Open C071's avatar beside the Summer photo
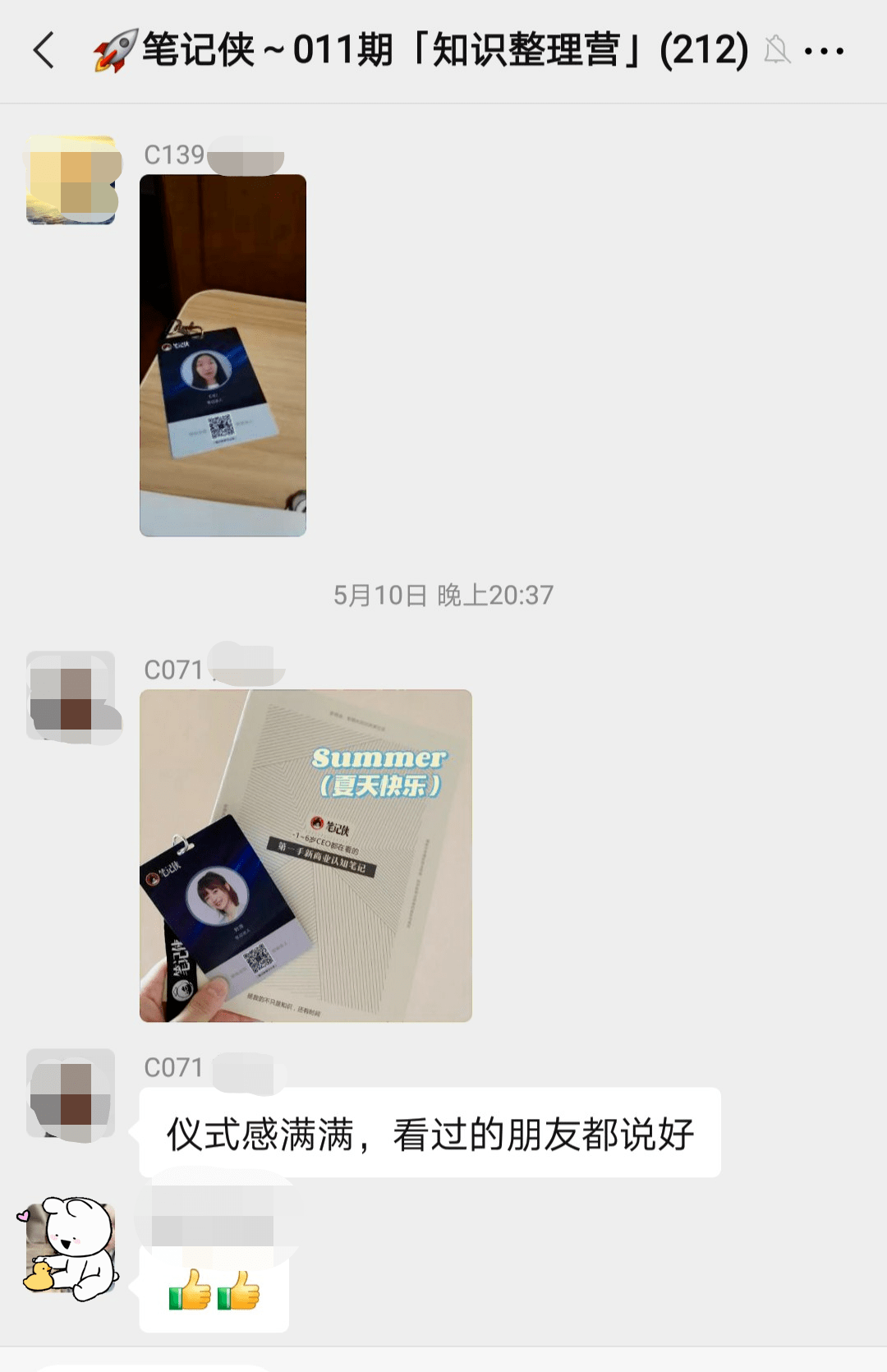Screen dimensions: 887x1372 tap(71, 697)
